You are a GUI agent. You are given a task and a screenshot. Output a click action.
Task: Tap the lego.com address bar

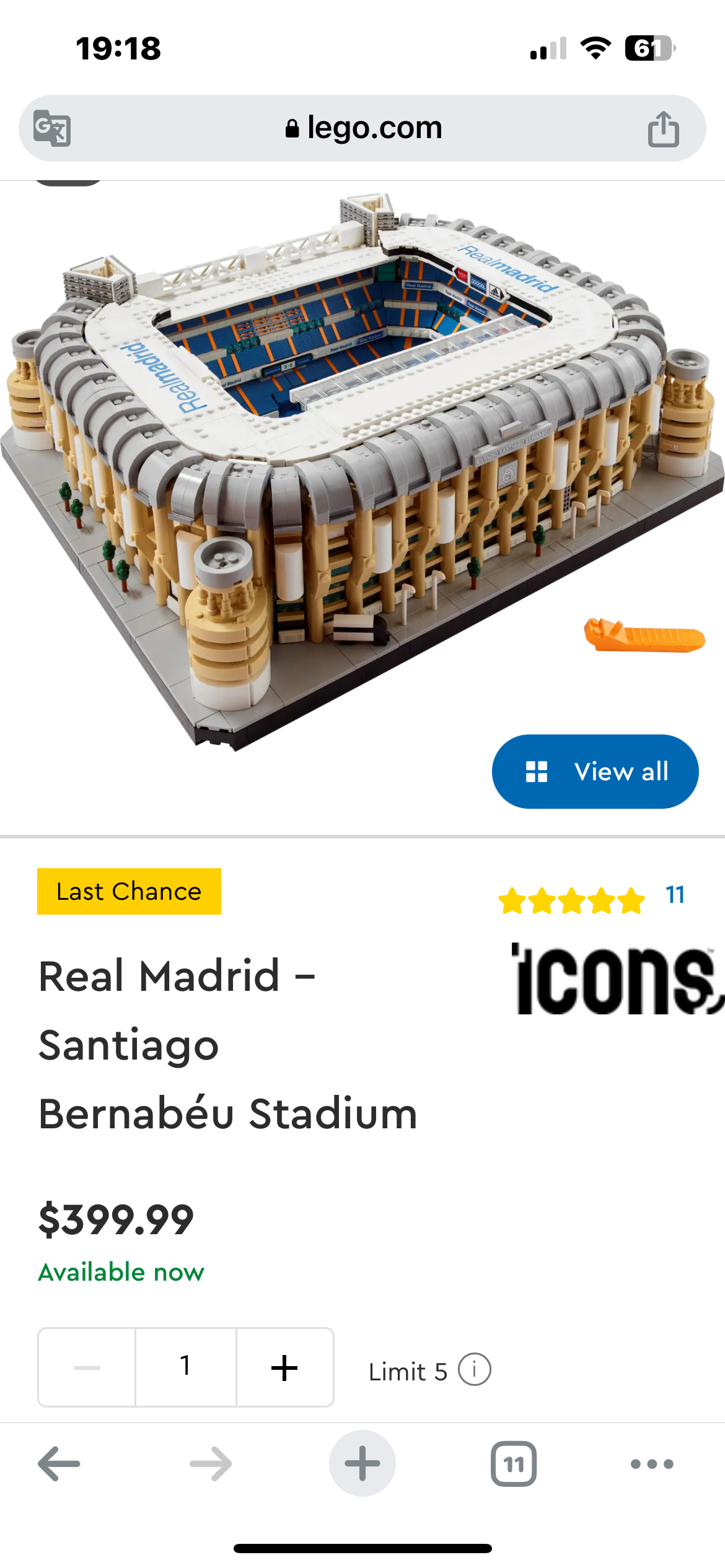pyautogui.click(x=363, y=128)
